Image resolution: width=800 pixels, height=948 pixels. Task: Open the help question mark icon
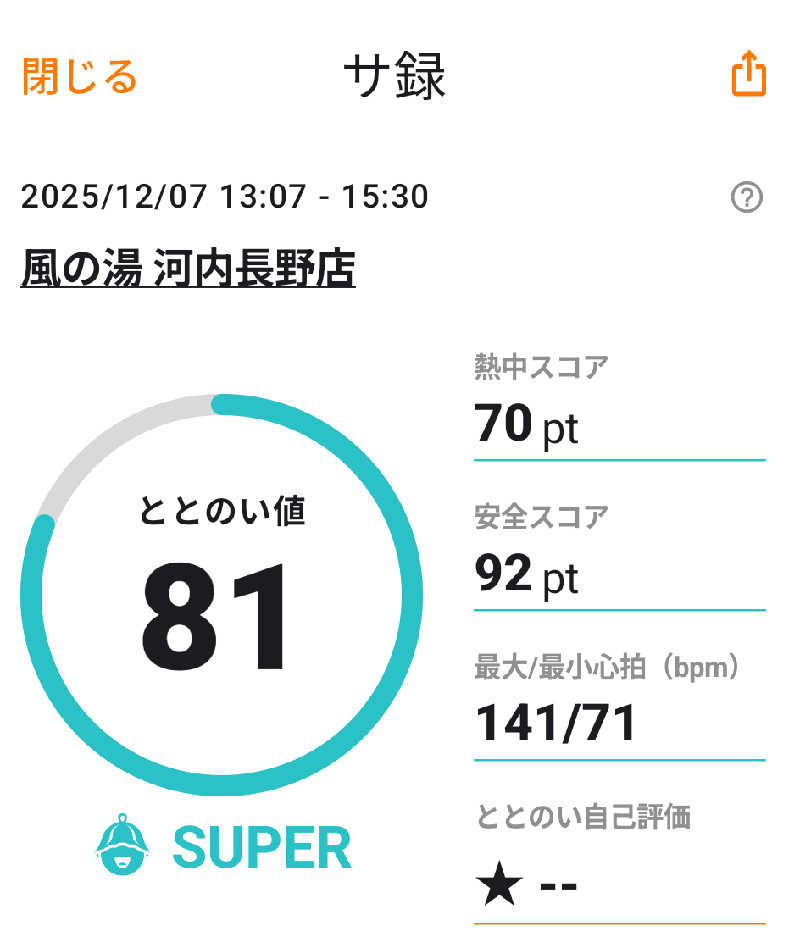click(744, 197)
